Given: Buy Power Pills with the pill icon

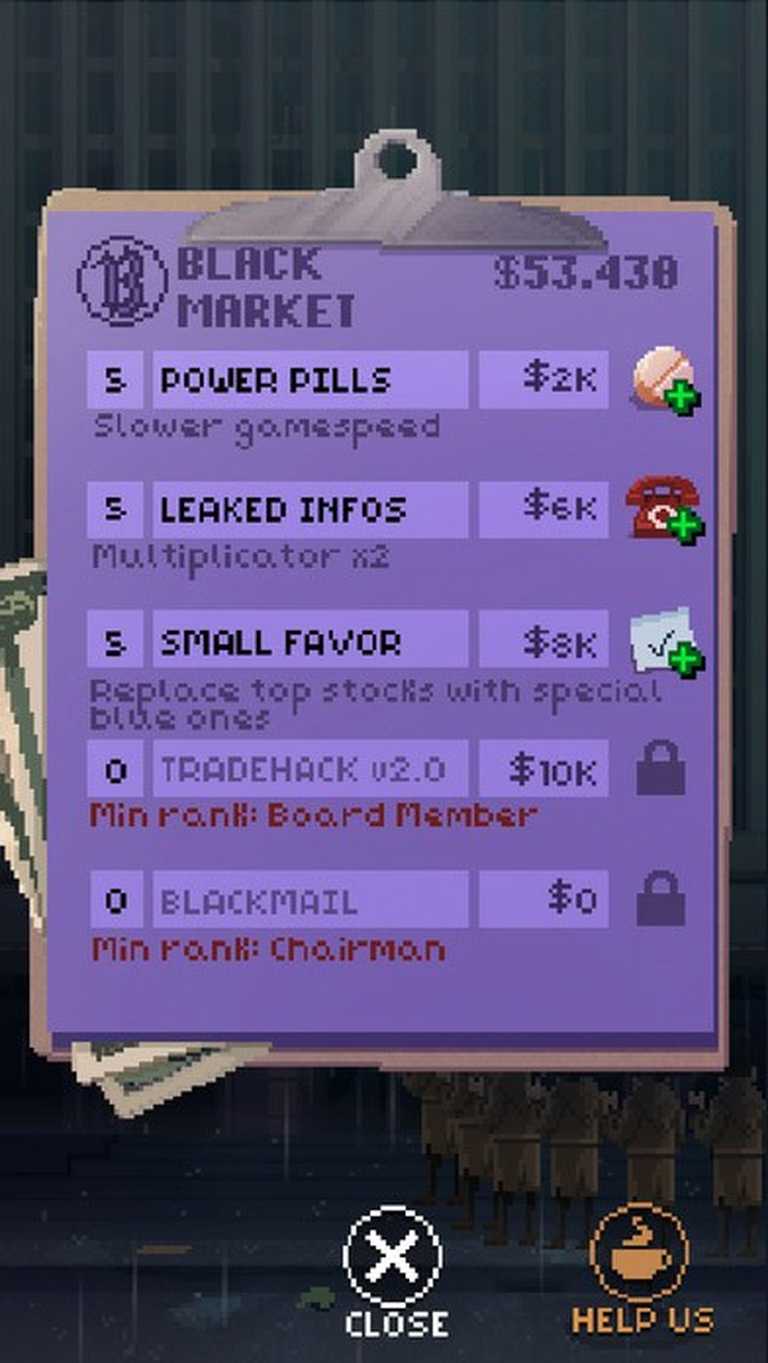Looking at the screenshot, I should [x=665, y=380].
